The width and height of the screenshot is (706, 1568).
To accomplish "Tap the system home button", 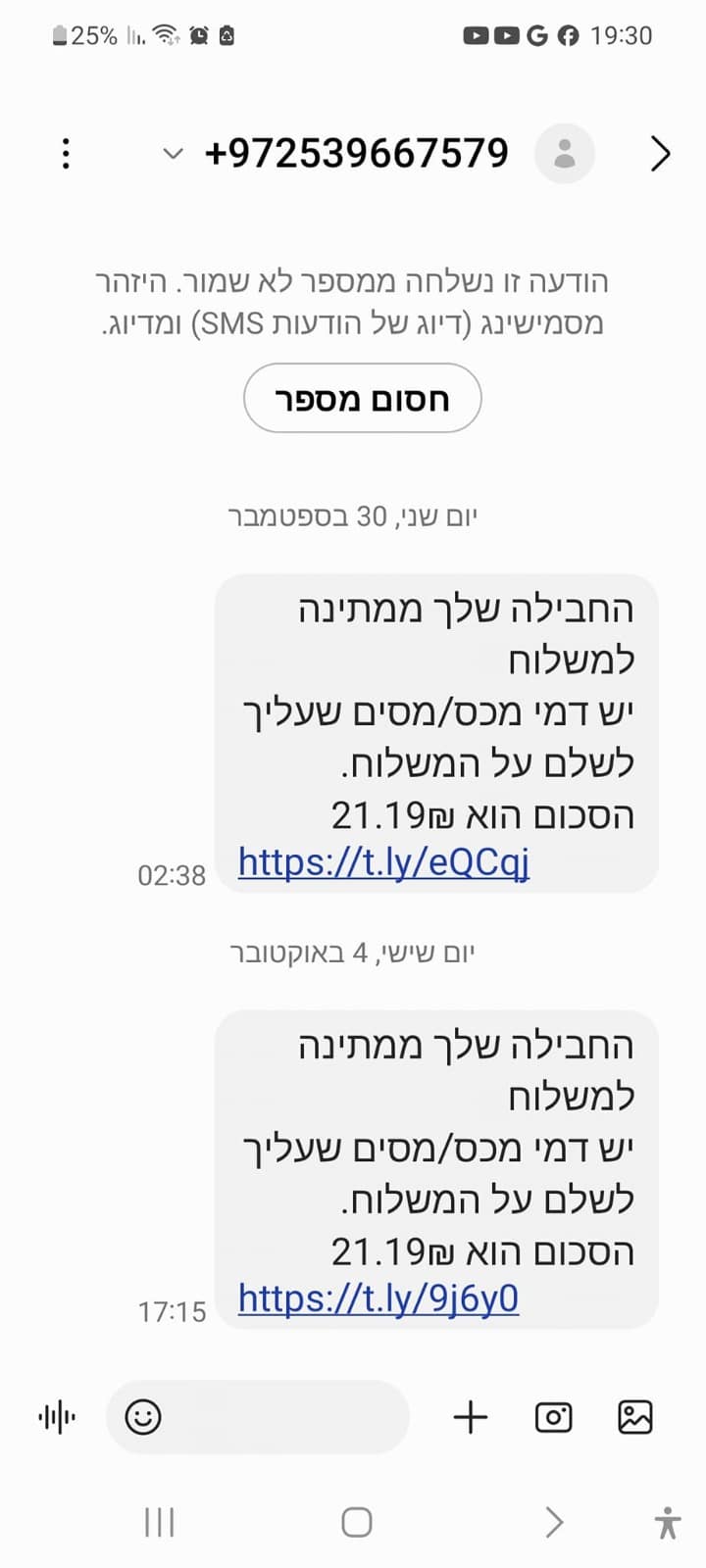I will tap(356, 1522).
